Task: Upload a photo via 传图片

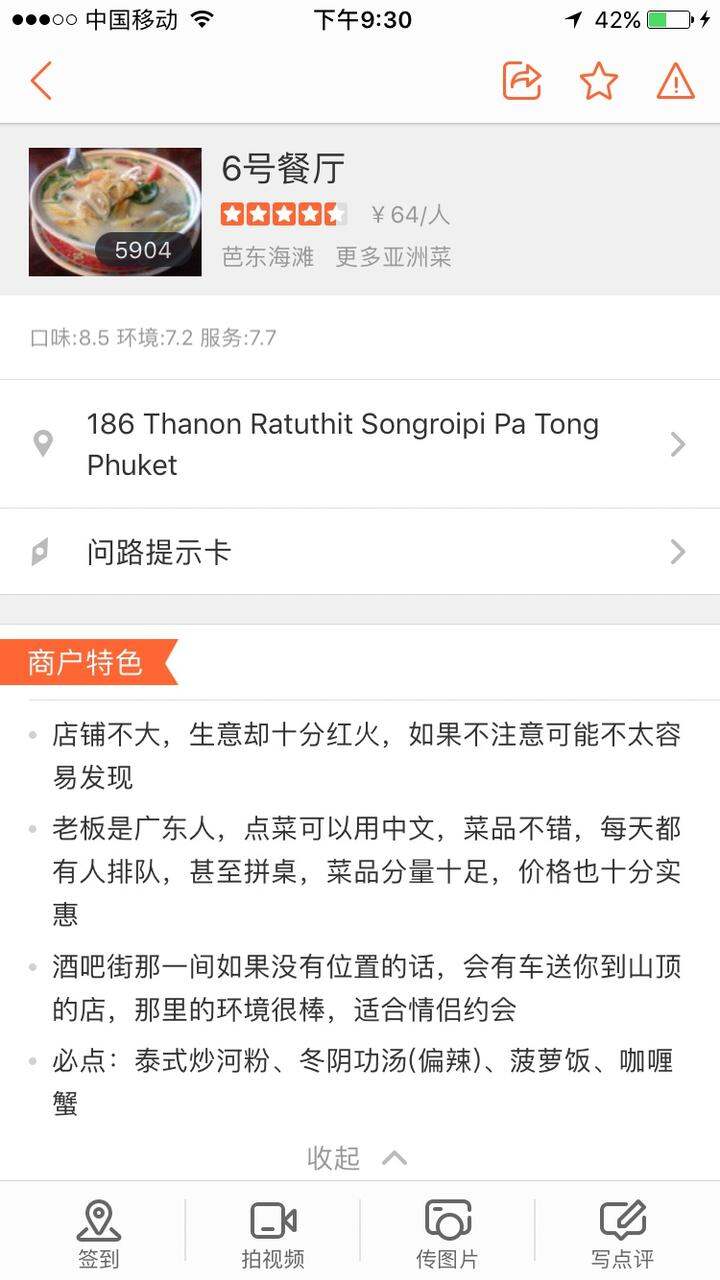Action: [447, 1234]
